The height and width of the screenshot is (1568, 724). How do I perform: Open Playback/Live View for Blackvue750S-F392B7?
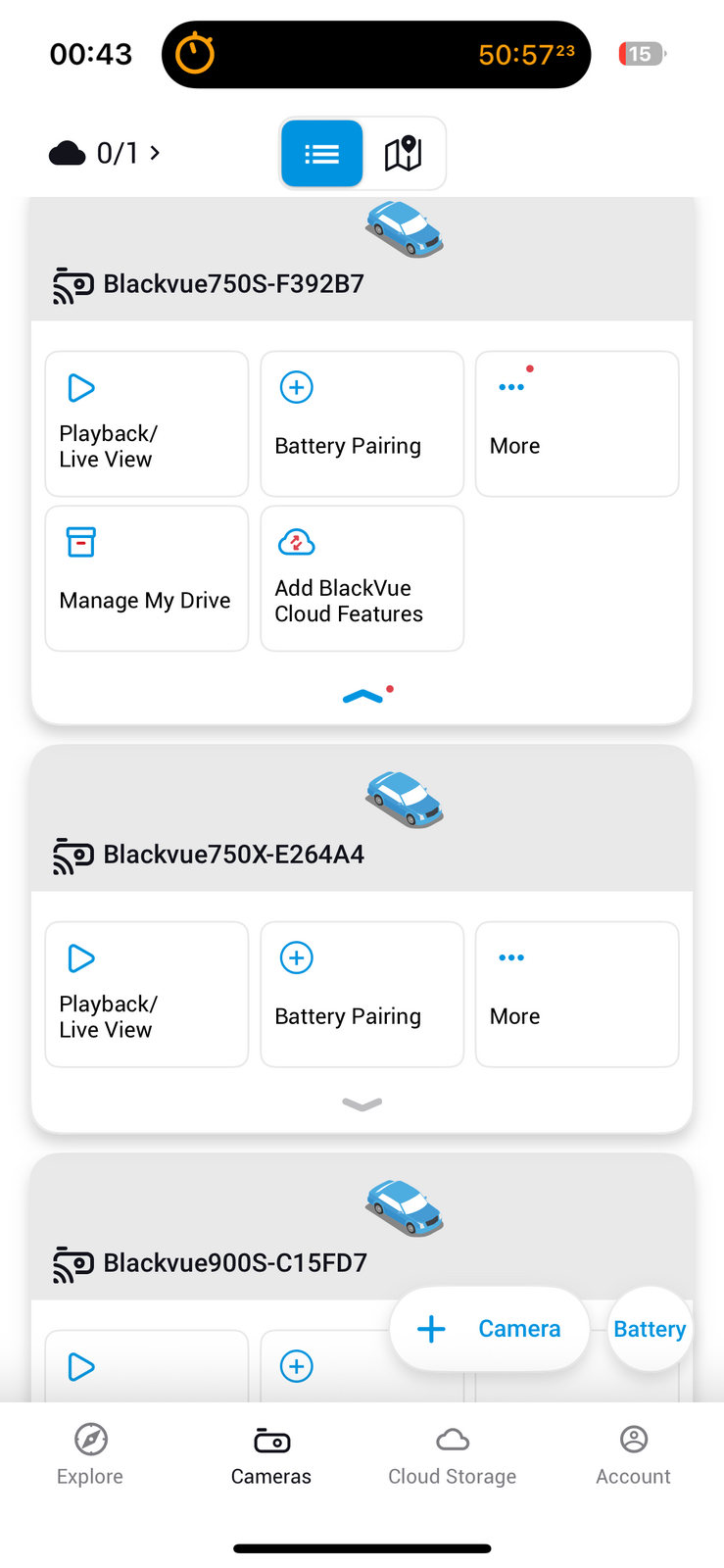coord(146,423)
